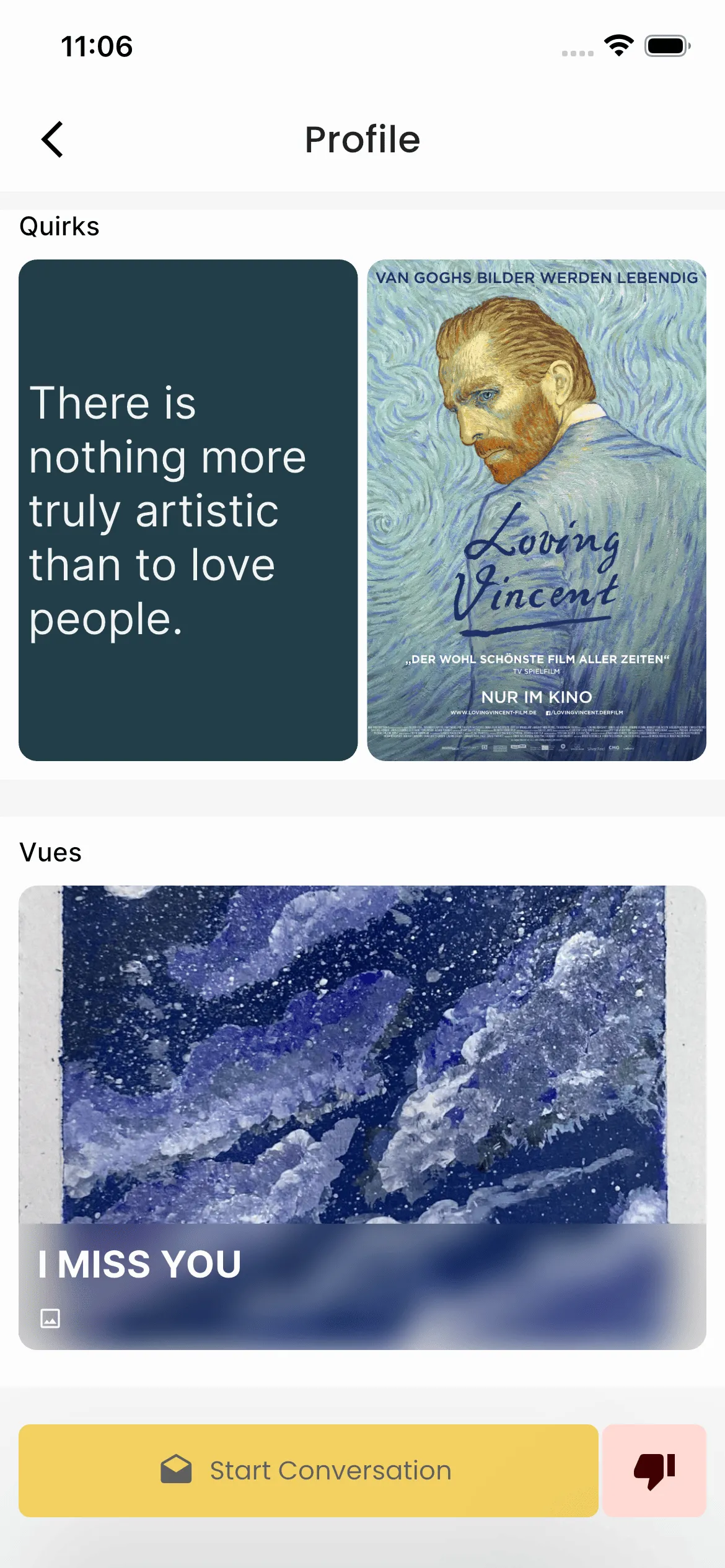Go back from the Profile screen
The height and width of the screenshot is (1568, 725).
(53, 139)
